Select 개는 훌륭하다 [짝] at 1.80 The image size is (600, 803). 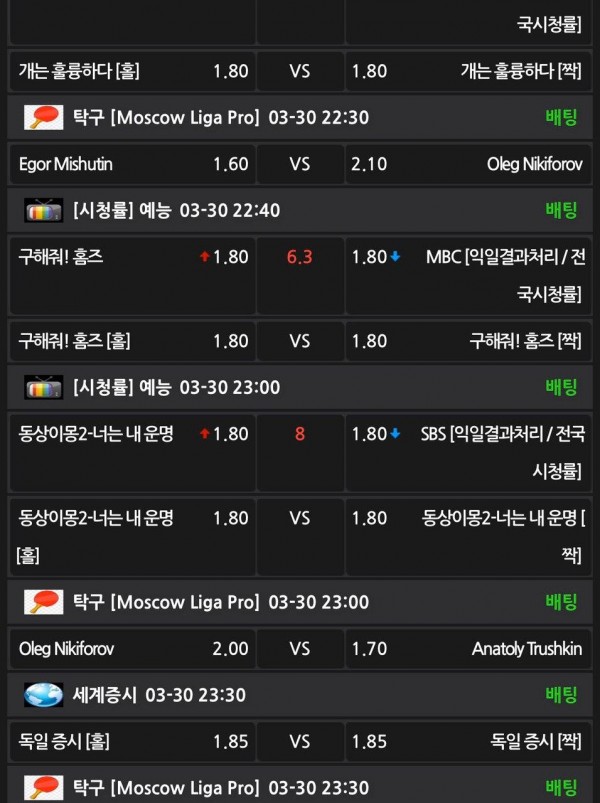468,72
